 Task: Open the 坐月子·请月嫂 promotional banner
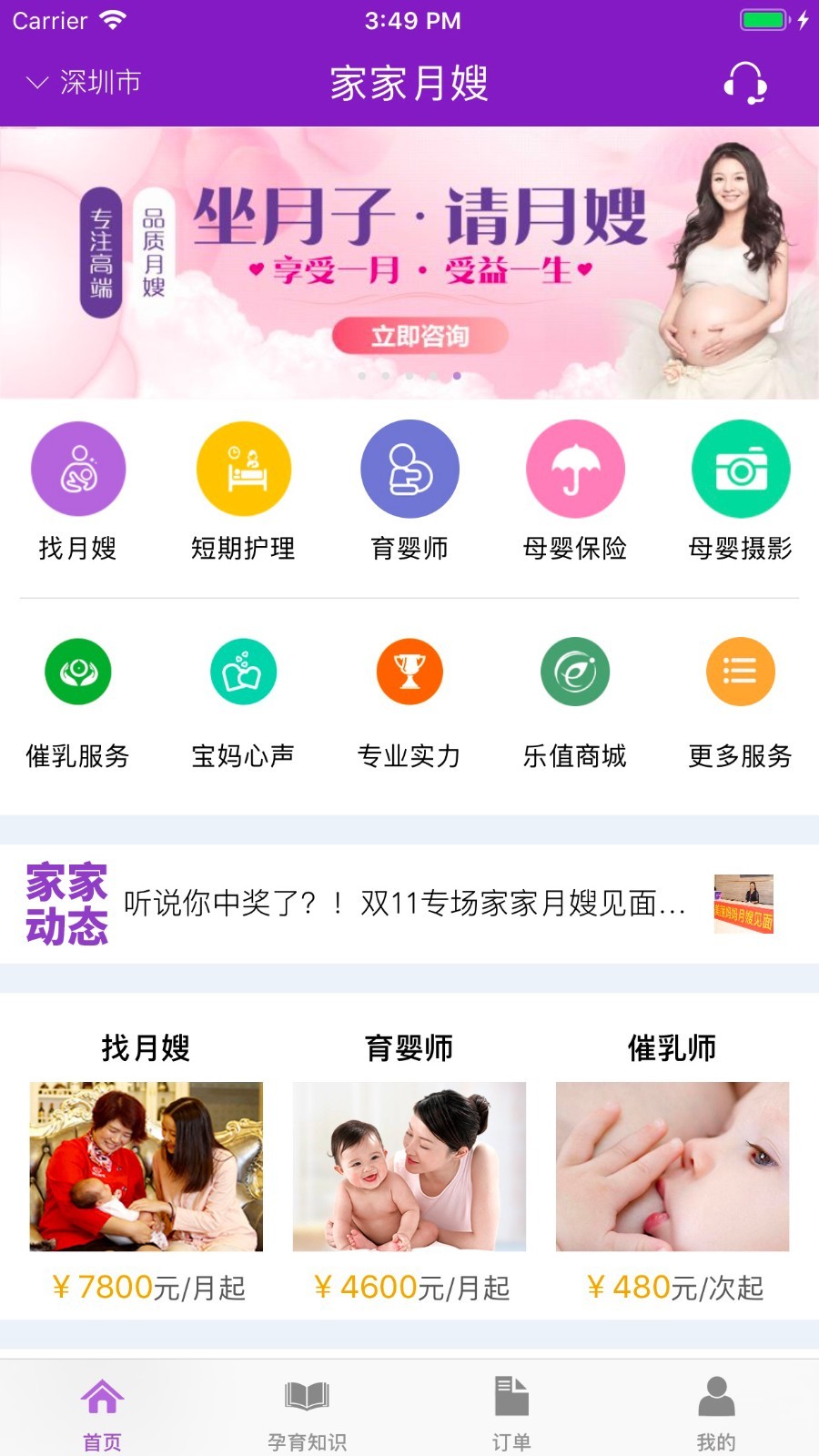(x=409, y=262)
